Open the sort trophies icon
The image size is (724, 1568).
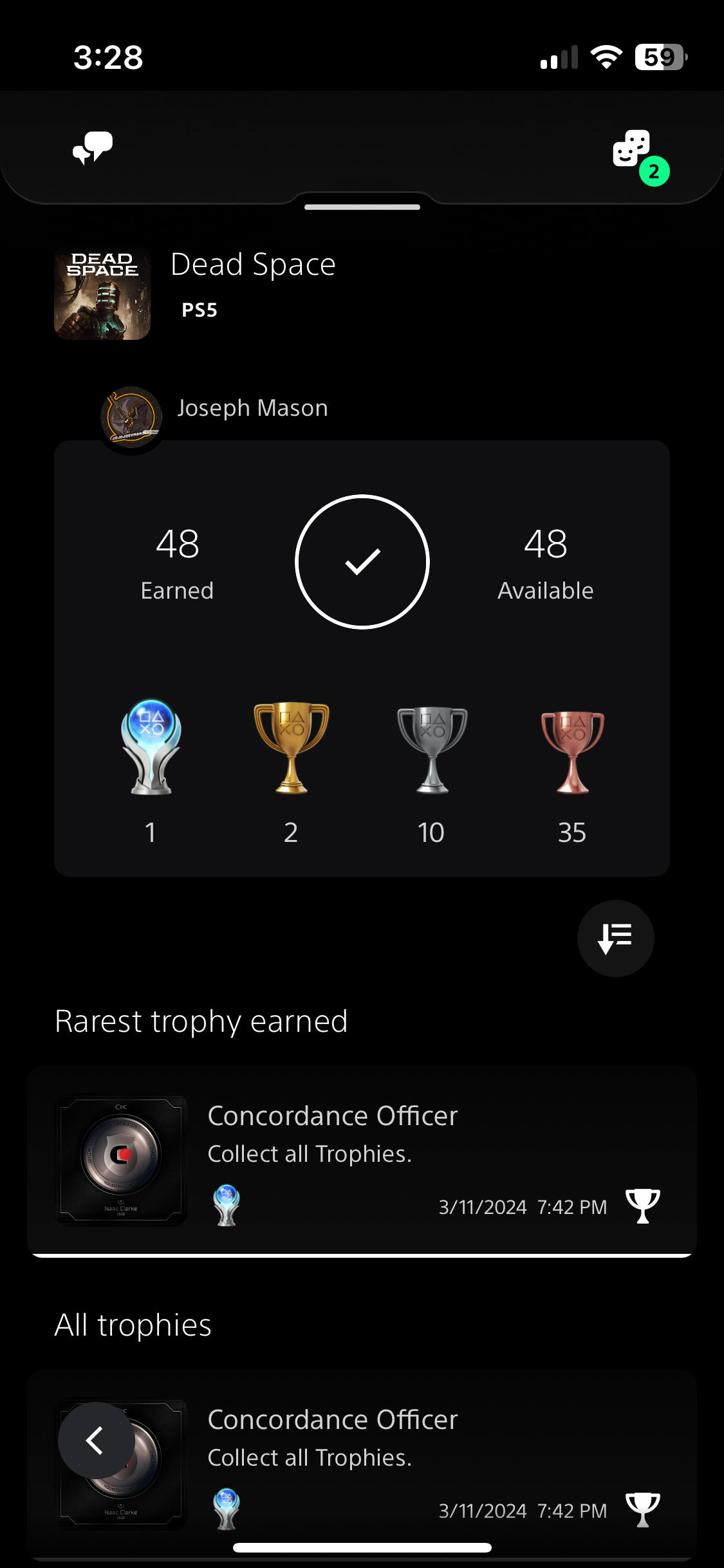click(615, 938)
